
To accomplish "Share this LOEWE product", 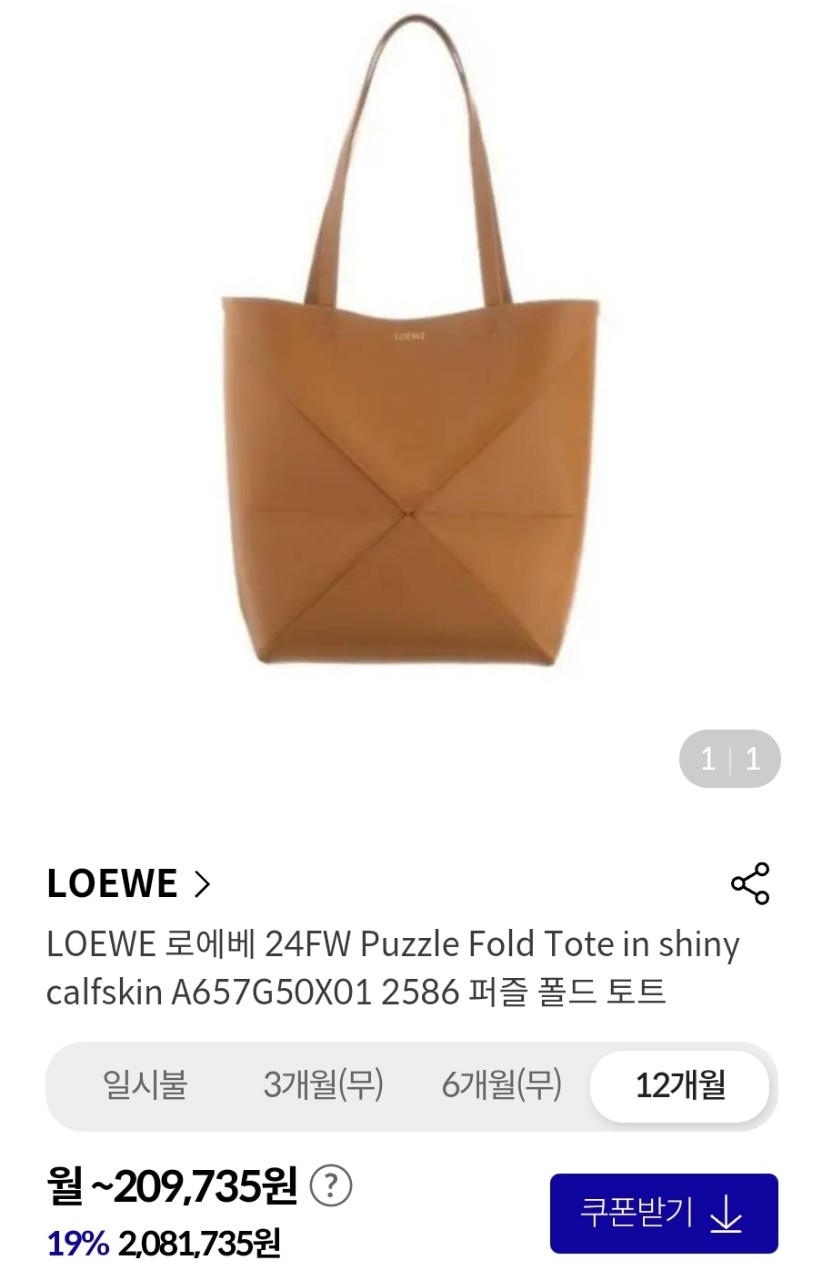I will pyautogui.click(x=750, y=883).
